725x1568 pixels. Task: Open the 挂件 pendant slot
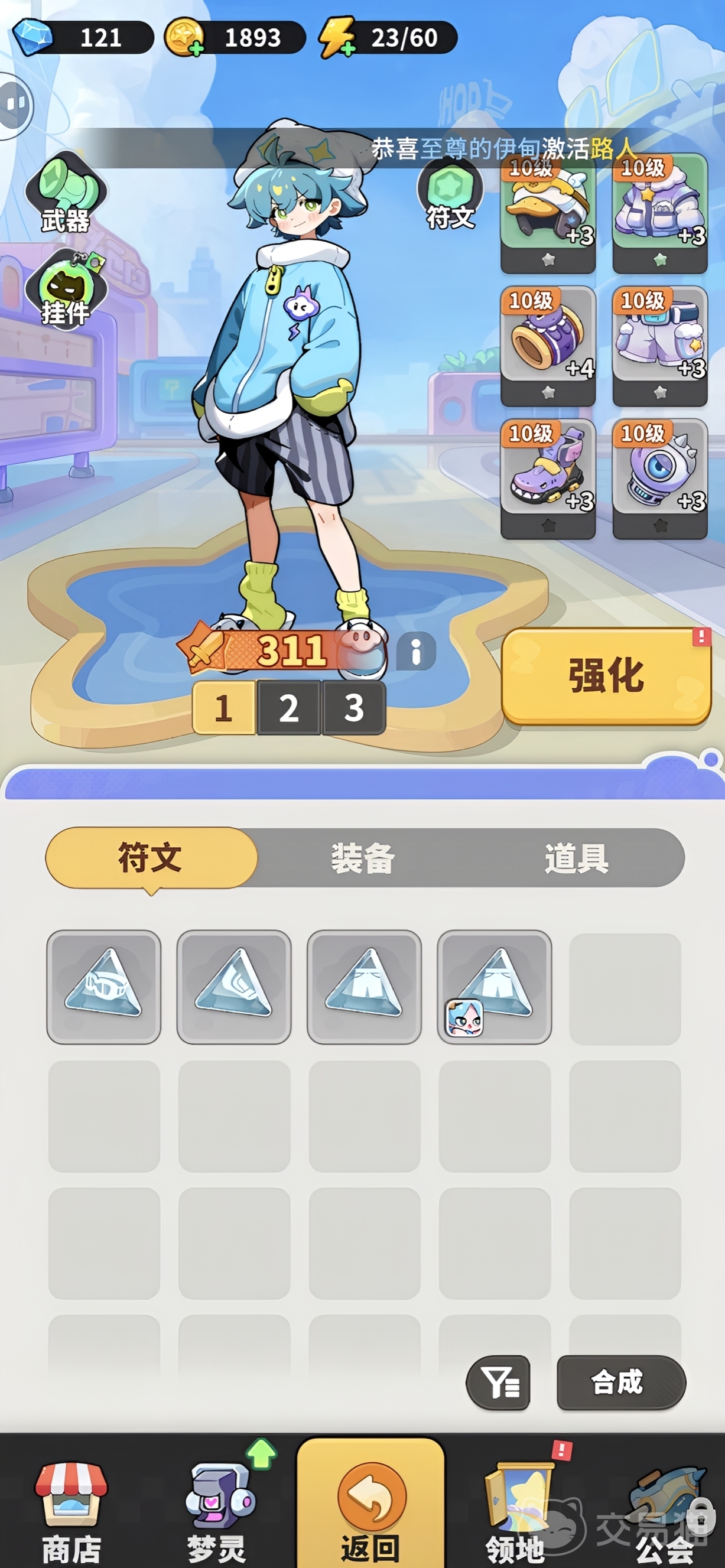point(65,289)
